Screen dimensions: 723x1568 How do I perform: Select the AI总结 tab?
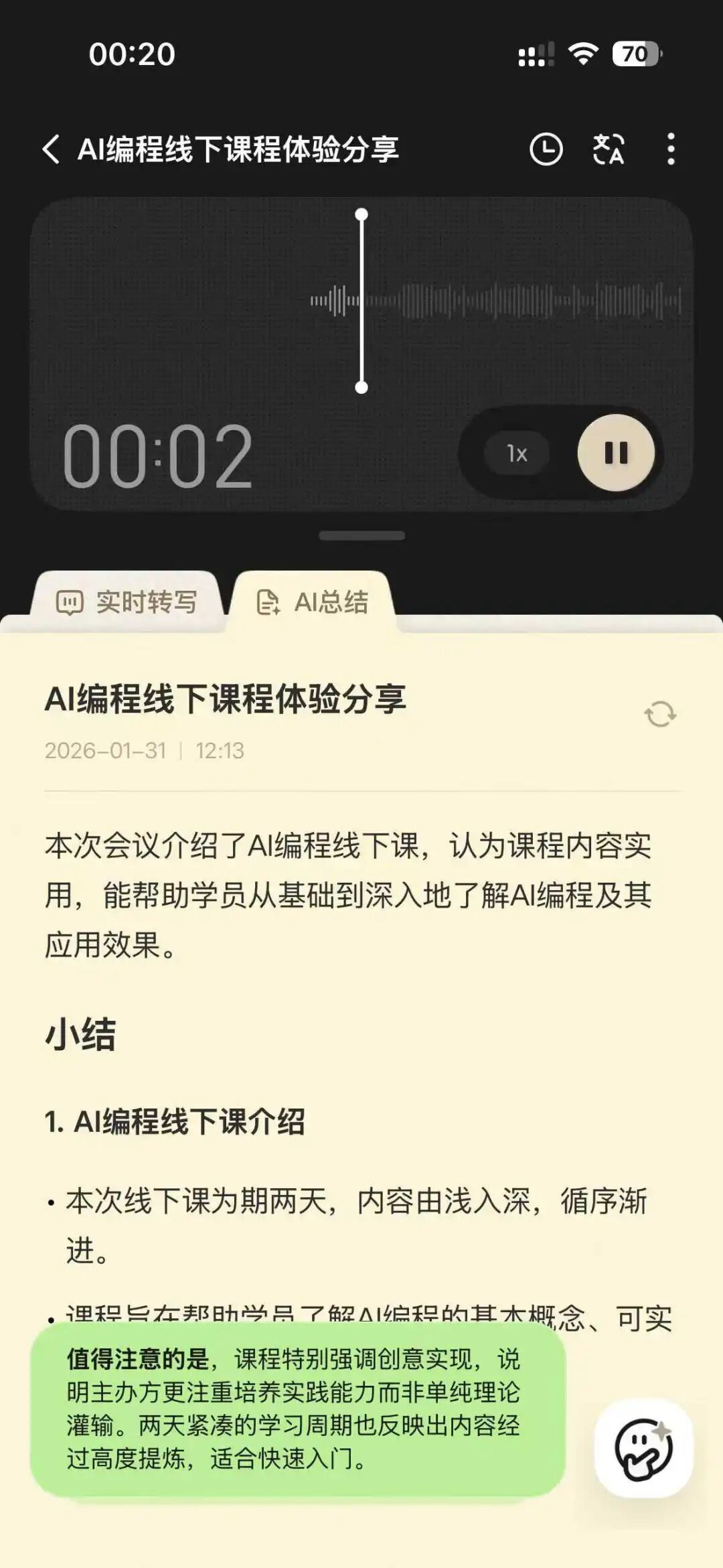[313, 601]
